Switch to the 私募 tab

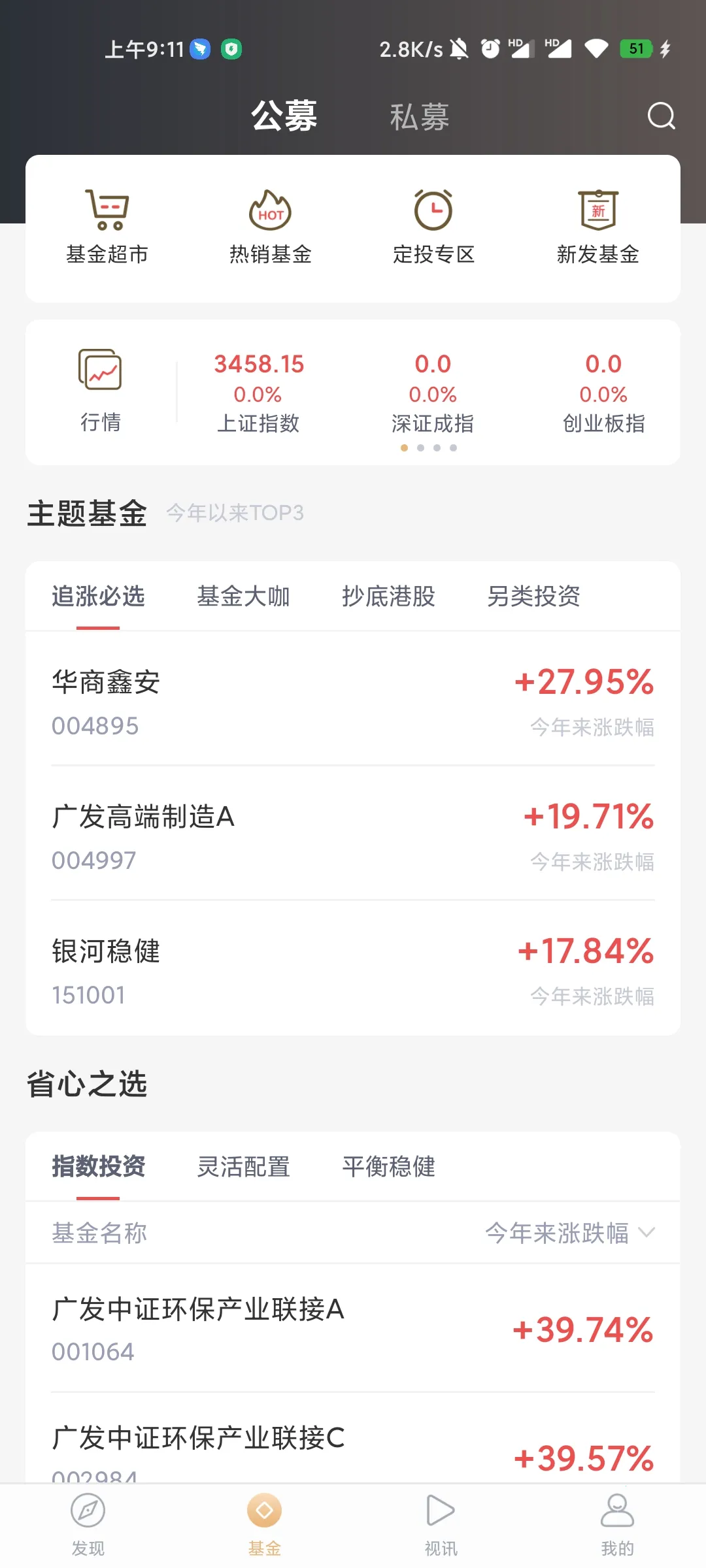(419, 118)
